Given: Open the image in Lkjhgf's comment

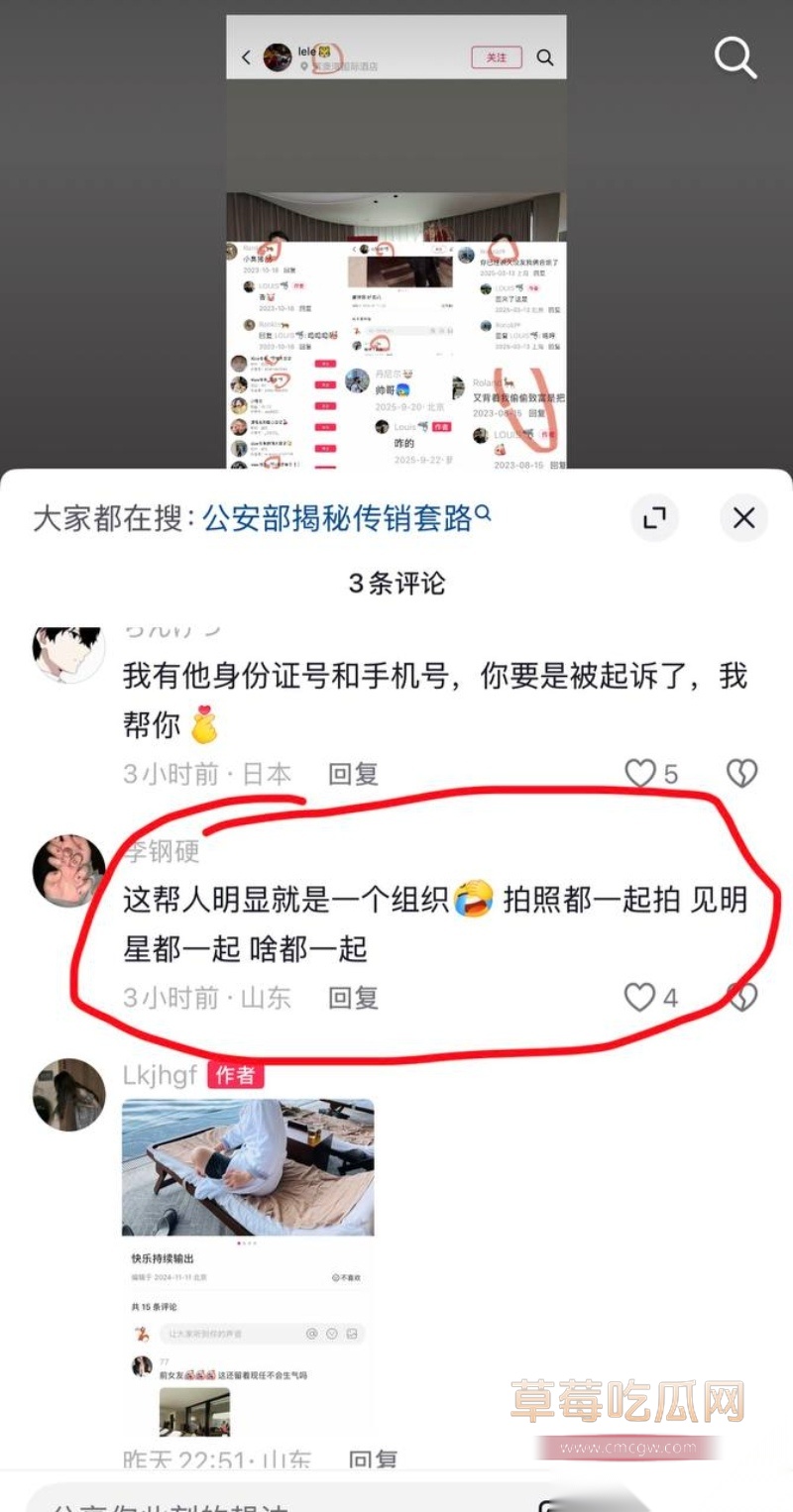Looking at the screenshot, I should tap(248, 1268).
